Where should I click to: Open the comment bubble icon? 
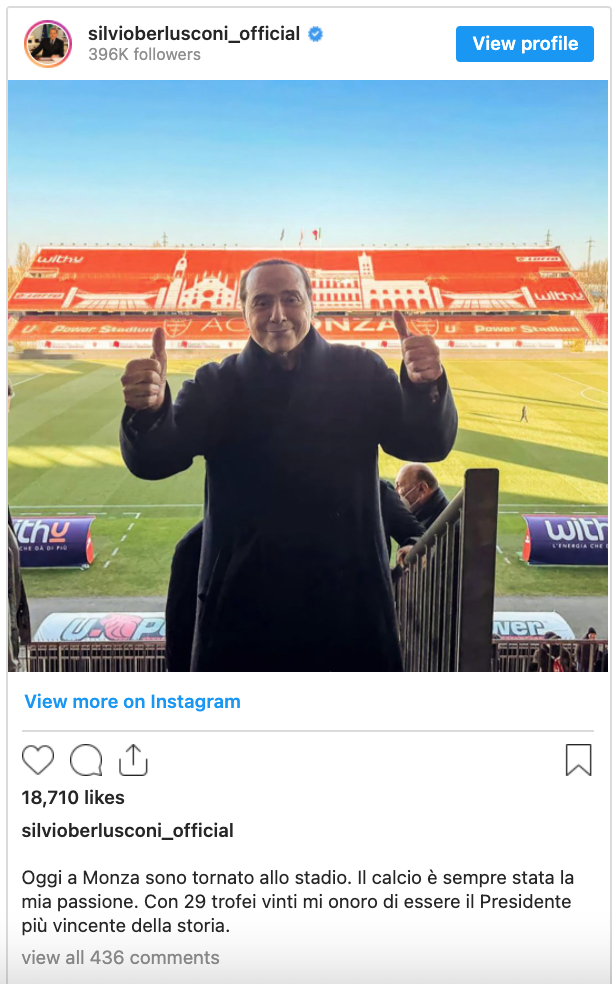pyautogui.click(x=86, y=761)
